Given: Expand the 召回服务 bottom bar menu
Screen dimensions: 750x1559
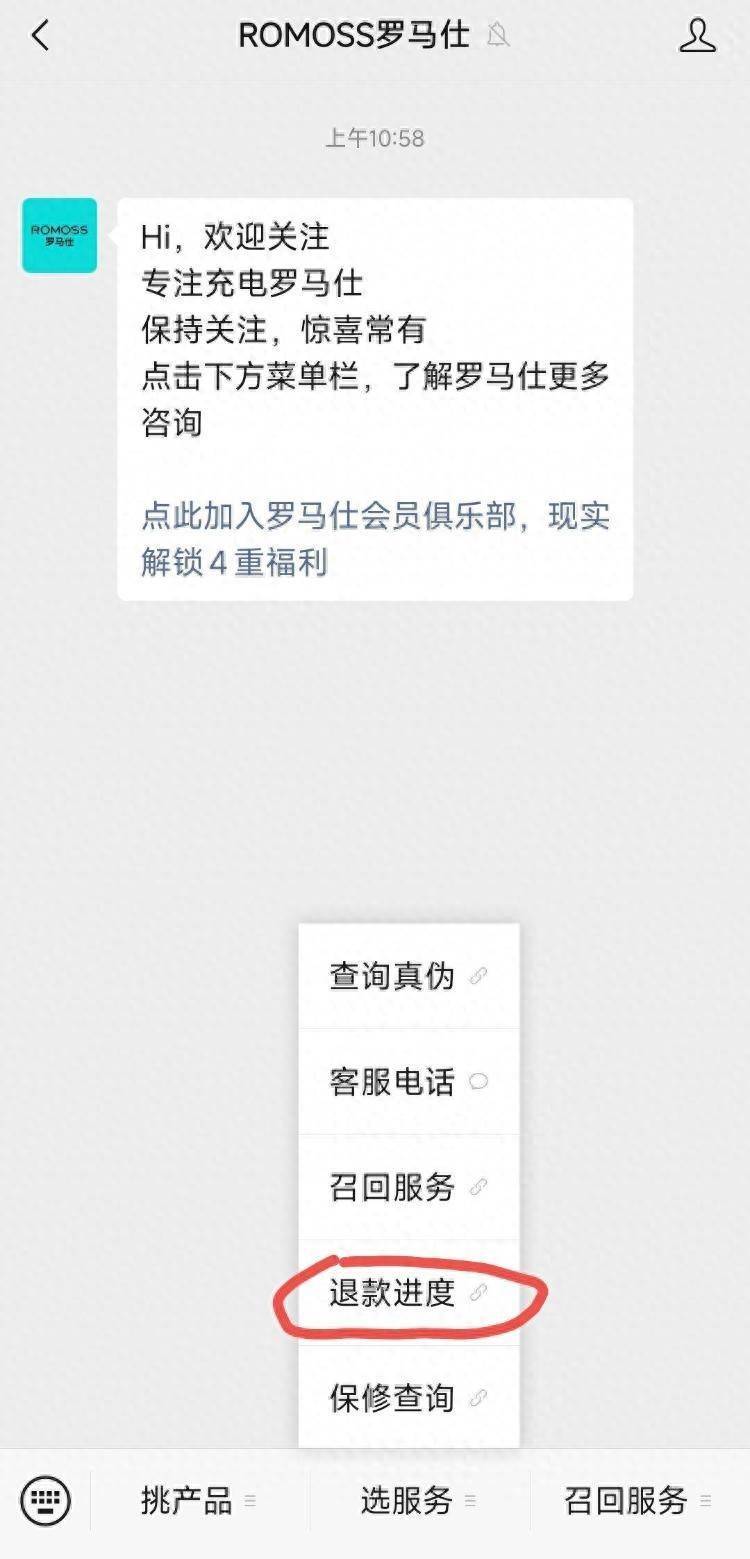Looking at the screenshot, I should pos(629,1500).
